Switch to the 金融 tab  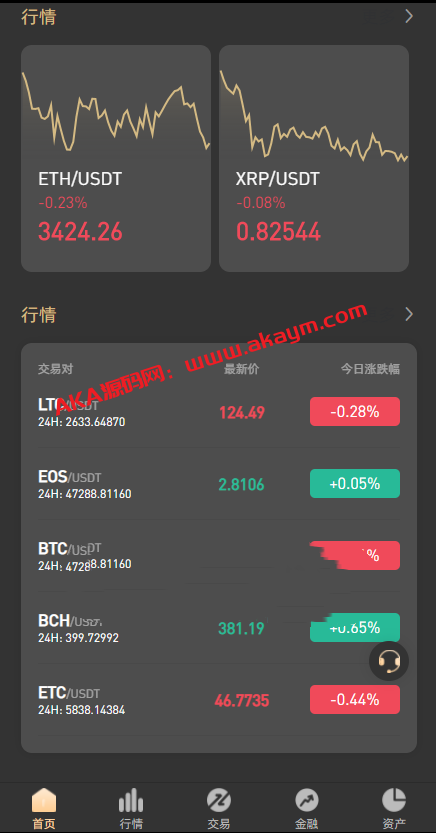pyautogui.click(x=306, y=809)
